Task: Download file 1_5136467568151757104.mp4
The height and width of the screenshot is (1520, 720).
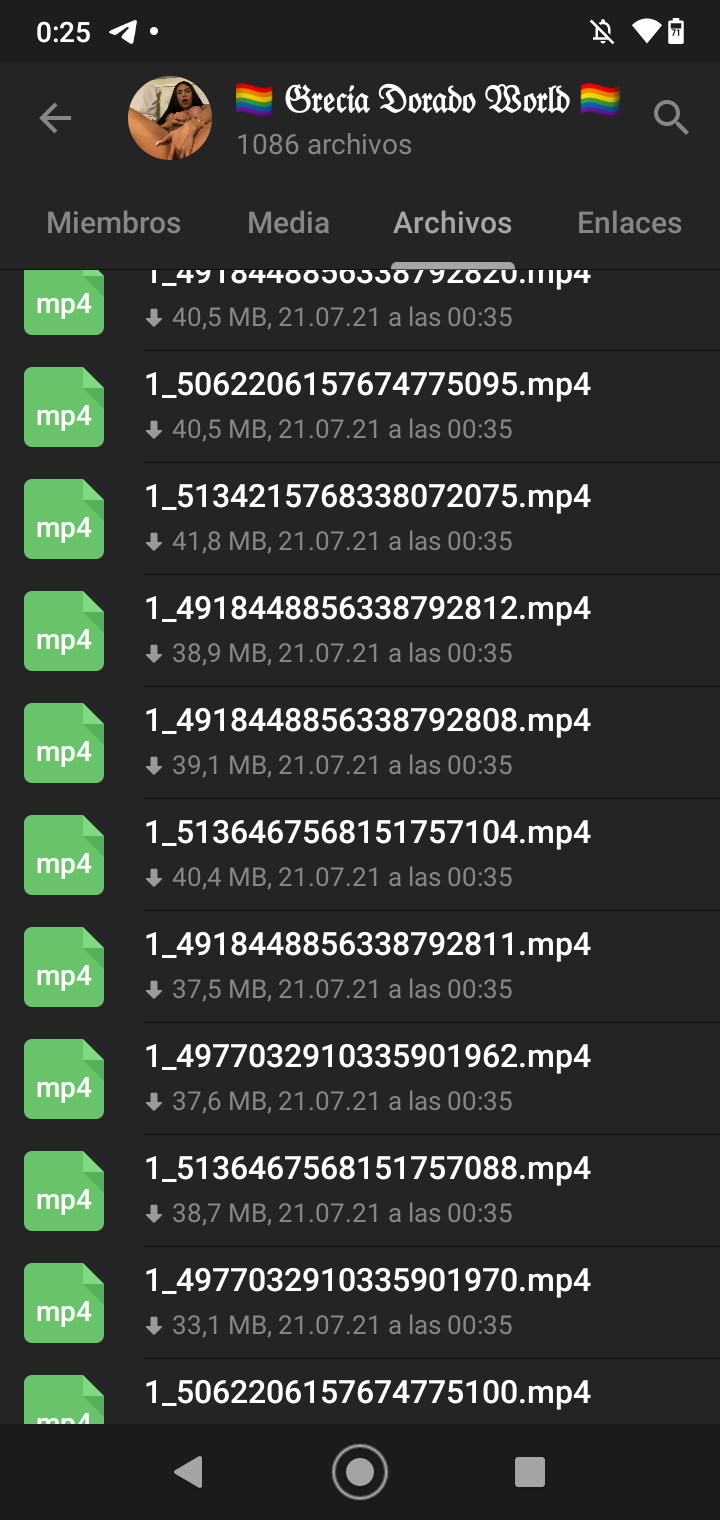Action: coord(64,855)
